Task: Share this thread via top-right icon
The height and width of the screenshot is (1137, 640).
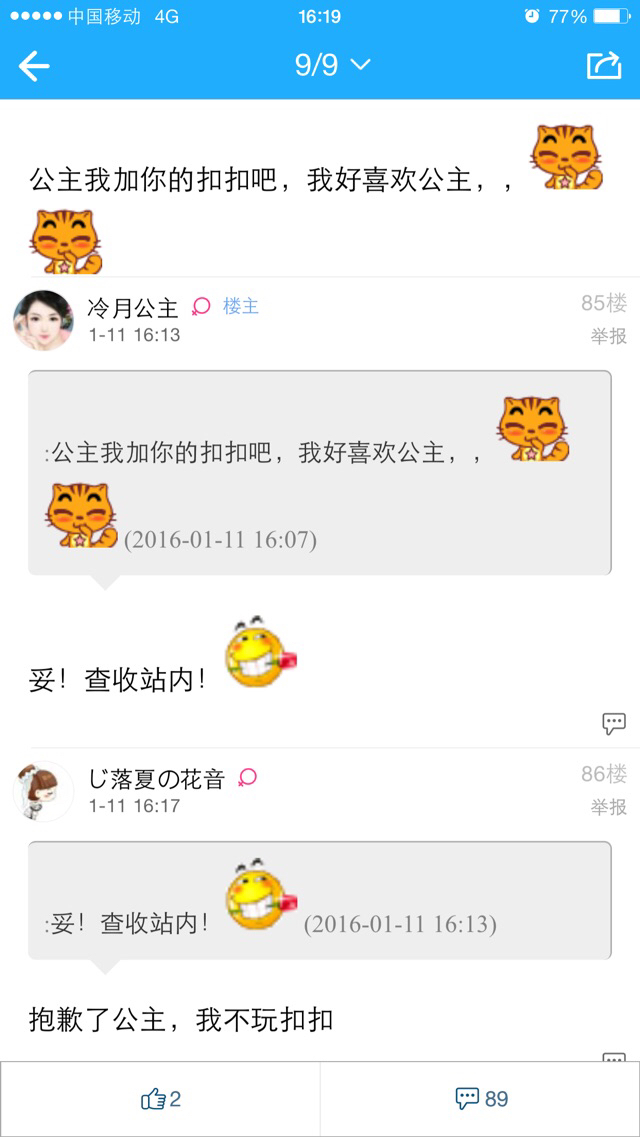Action: [x=604, y=65]
